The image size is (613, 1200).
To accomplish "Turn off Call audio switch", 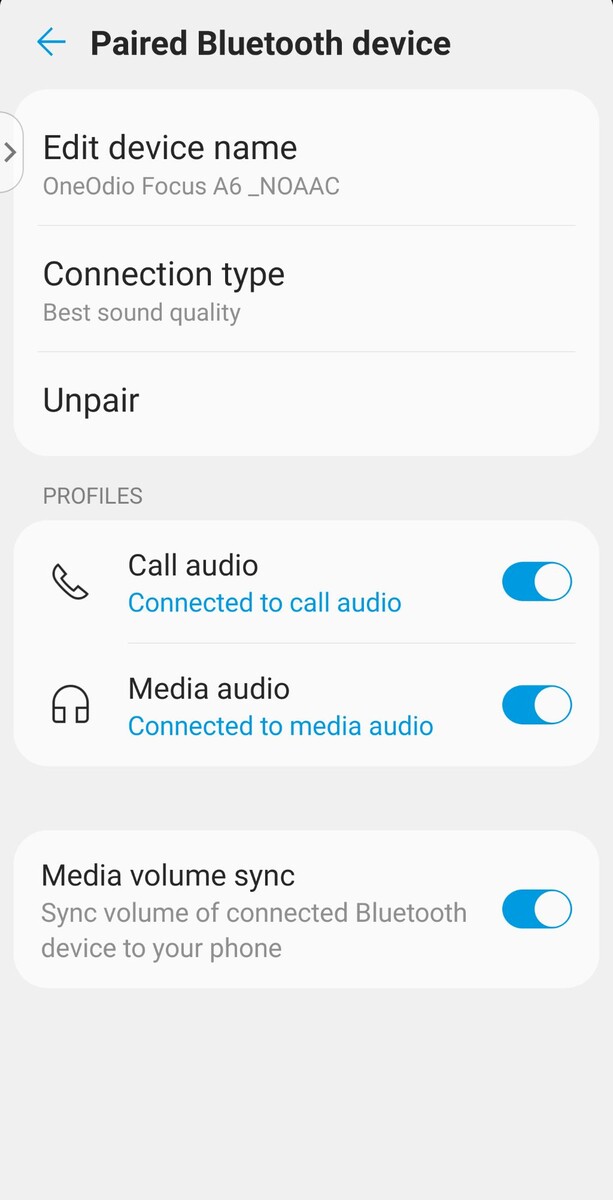I will pos(537,582).
